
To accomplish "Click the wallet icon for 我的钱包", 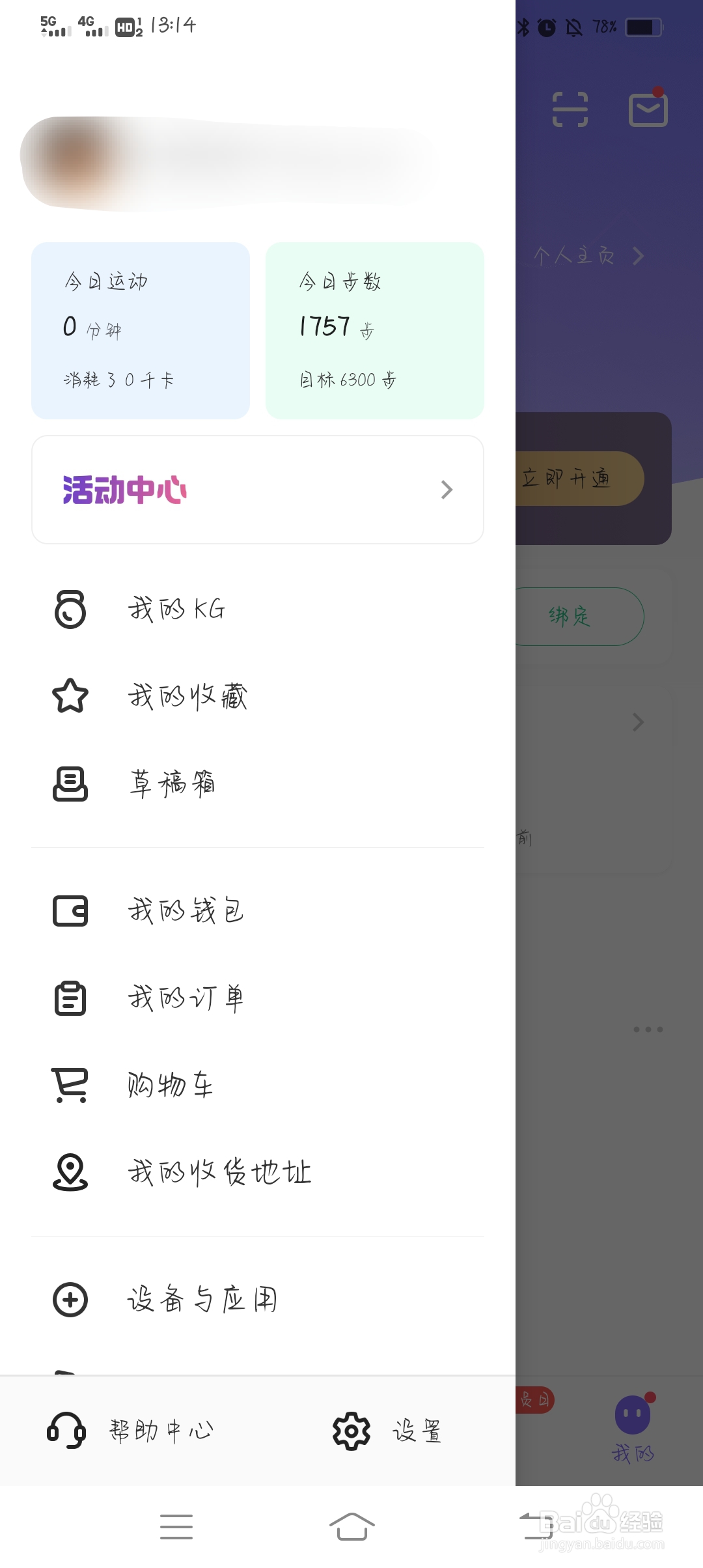I will pos(71,911).
